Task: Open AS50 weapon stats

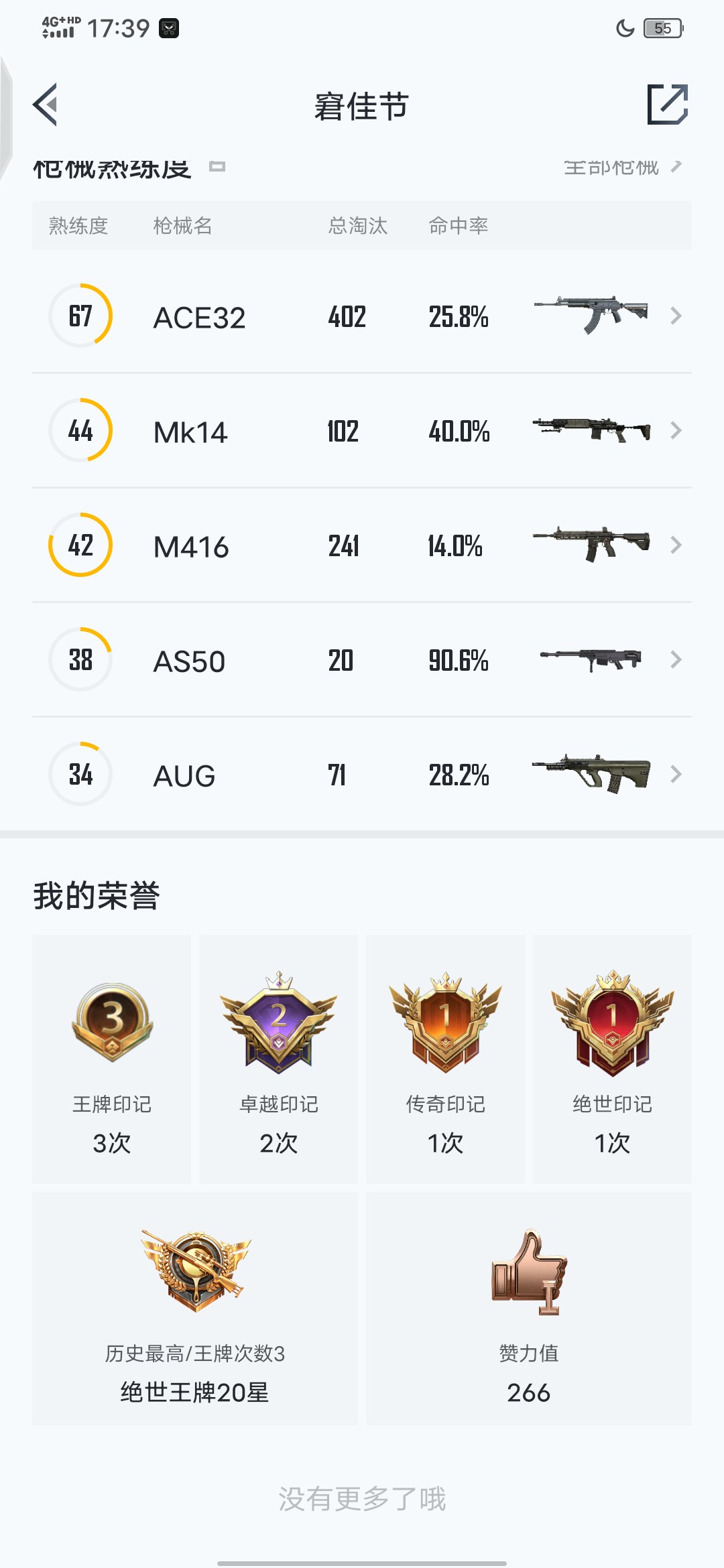Action: click(x=362, y=659)
